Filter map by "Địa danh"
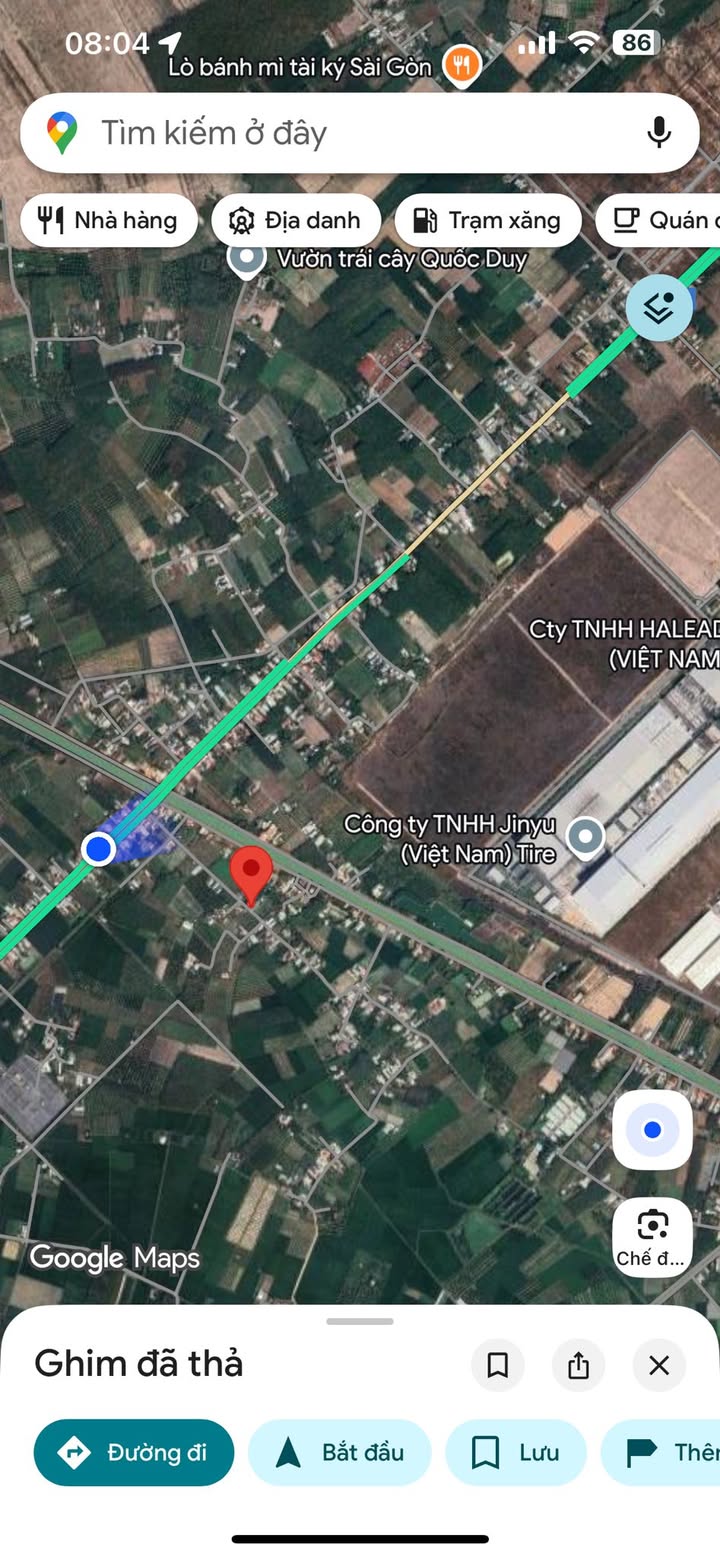This screenshot has width=720, height=1557. (x=296, y=220)
